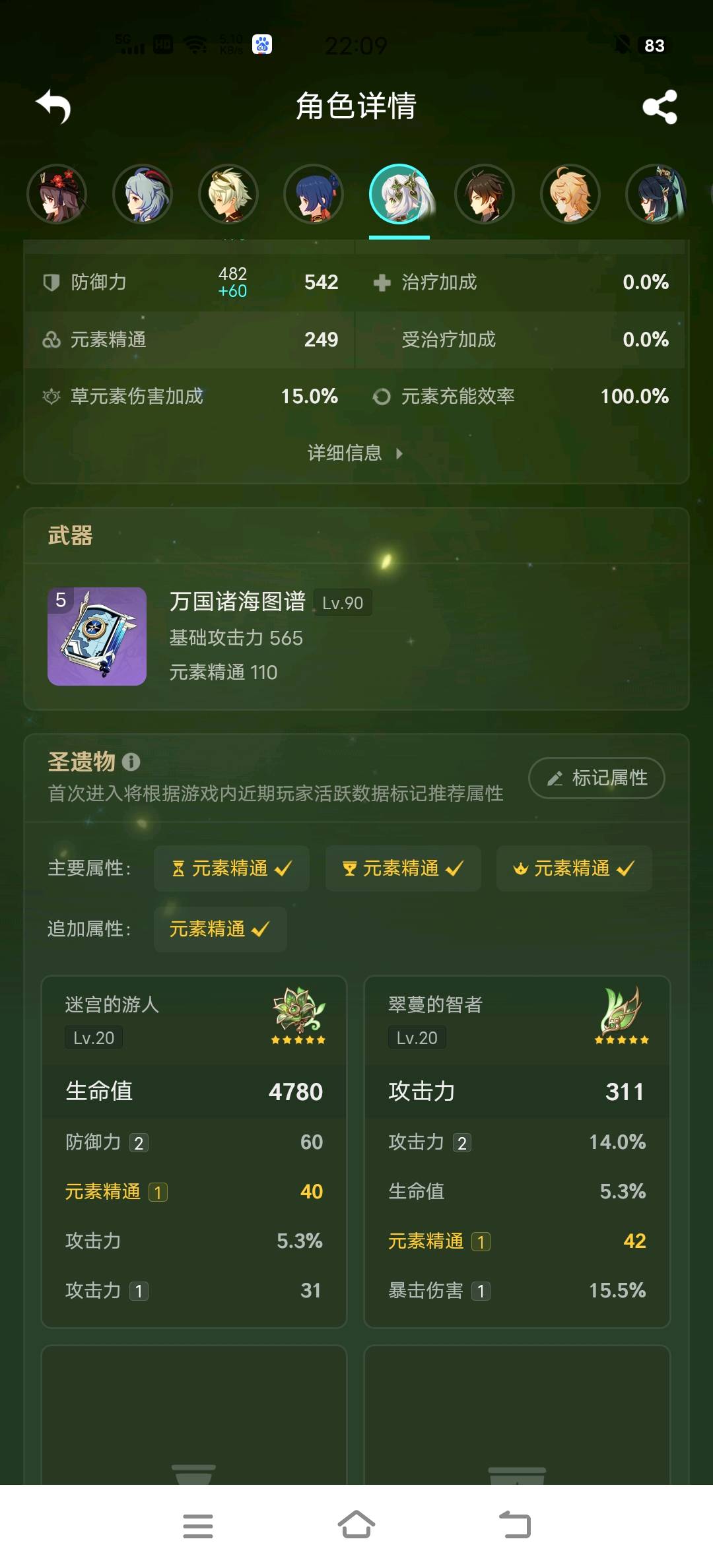Image resolution: width=713 pixels, height=1568 pixels.
Task: Toggle the crown 元素精通 main attribute chip
Action: pos(574,868)
